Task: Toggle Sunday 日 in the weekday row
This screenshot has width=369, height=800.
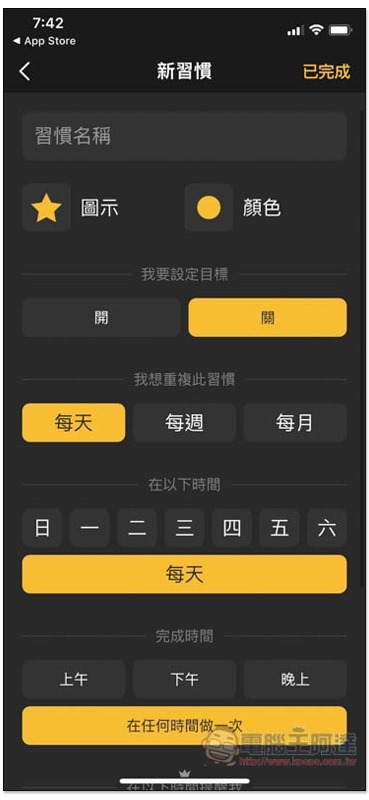Action: pos(42,528)
